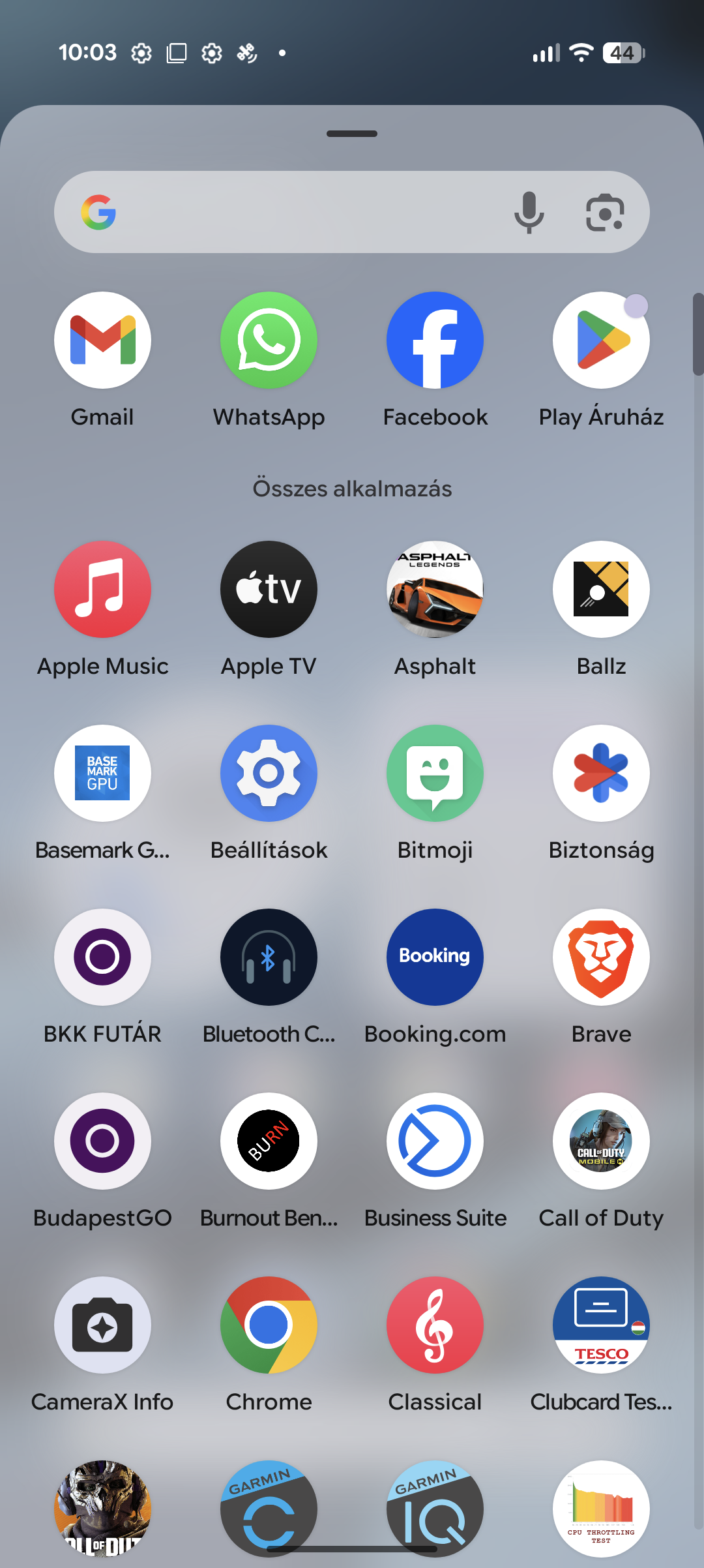Open the Ballz game
The image size is (704, 1568).
pos(601,589)
